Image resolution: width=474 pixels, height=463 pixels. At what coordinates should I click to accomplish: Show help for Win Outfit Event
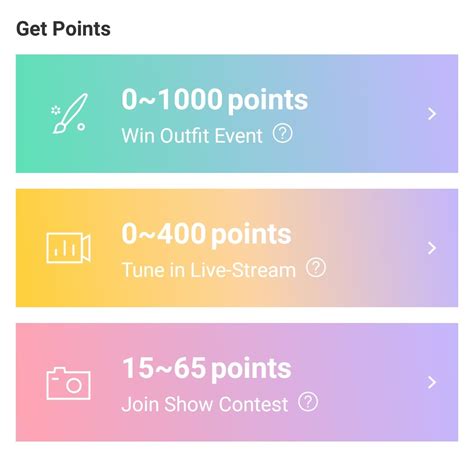pyautogui.click(x=283, y=133)
